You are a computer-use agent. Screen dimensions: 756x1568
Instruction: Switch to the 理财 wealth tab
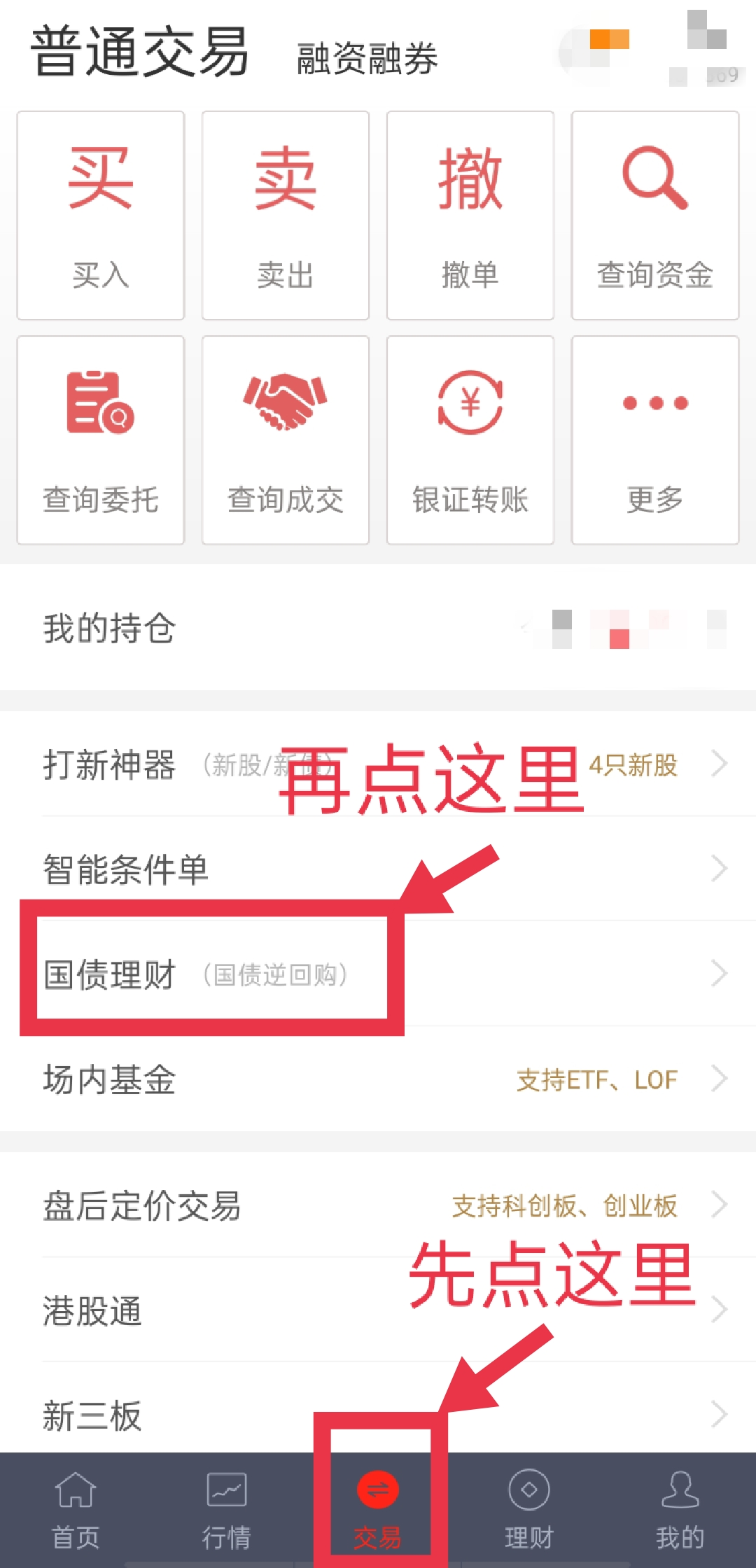529,1510
